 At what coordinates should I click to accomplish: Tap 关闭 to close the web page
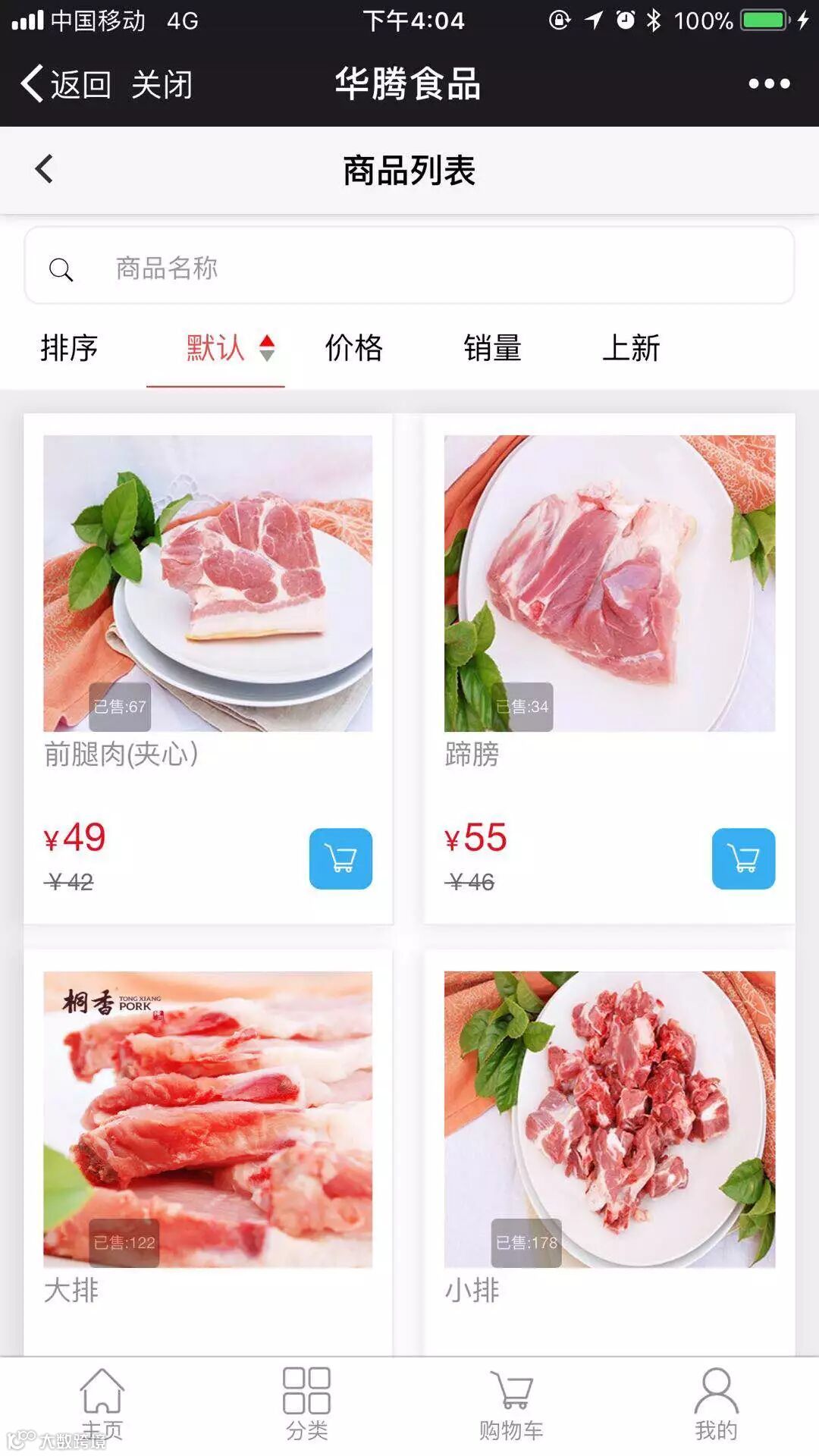pyautogui.click(x=162, y=84)
